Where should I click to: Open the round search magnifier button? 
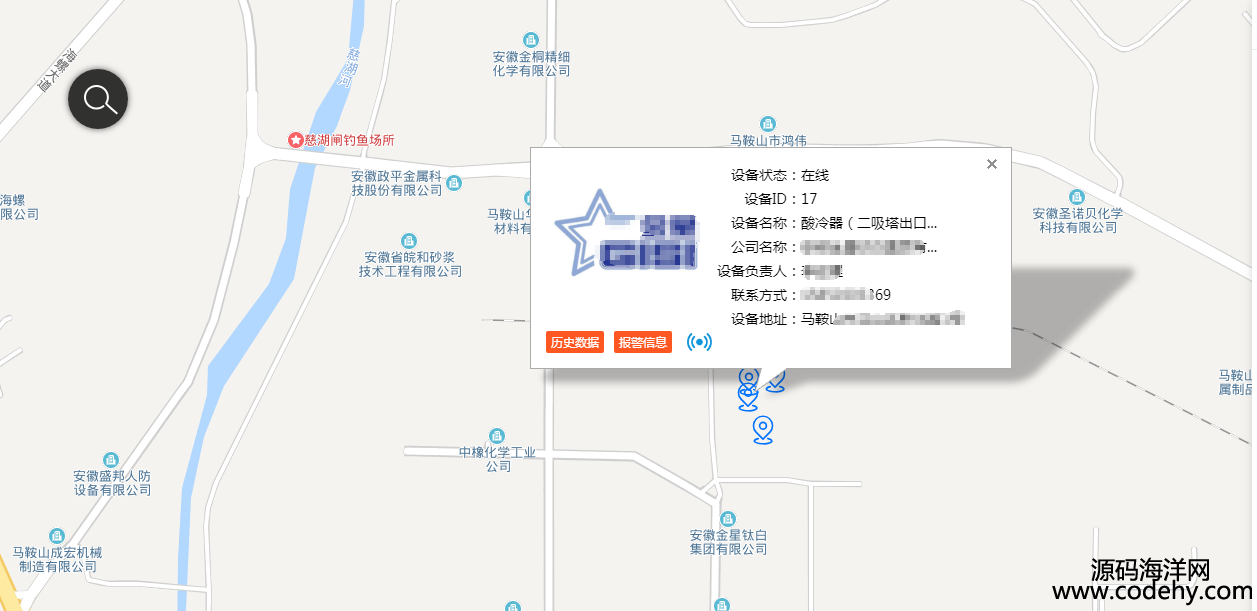click(x=98, y=99)
